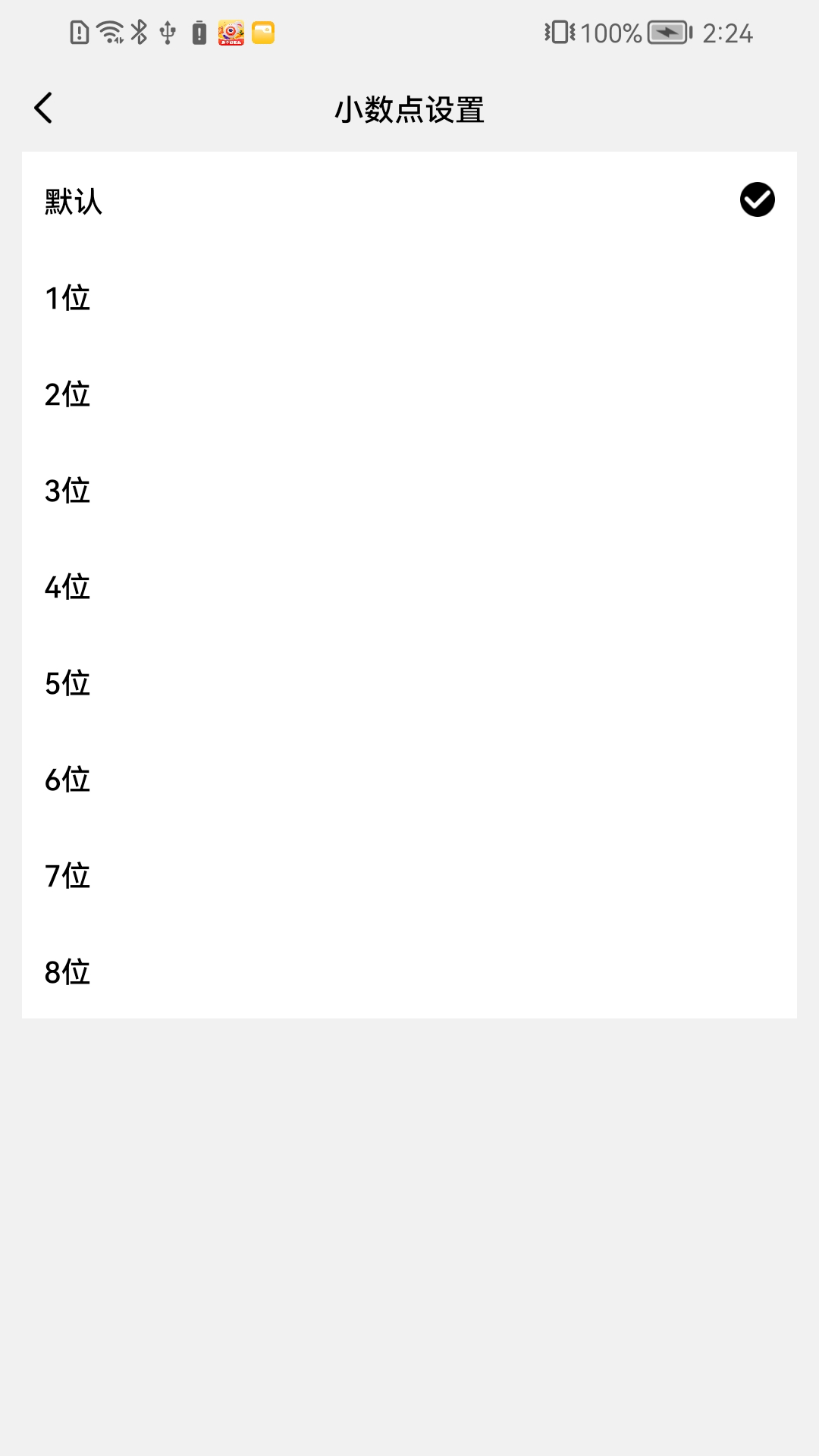Tap the back arrow to leave settings
Viewport: 819px width, 1456px height.
coord(43,108)
